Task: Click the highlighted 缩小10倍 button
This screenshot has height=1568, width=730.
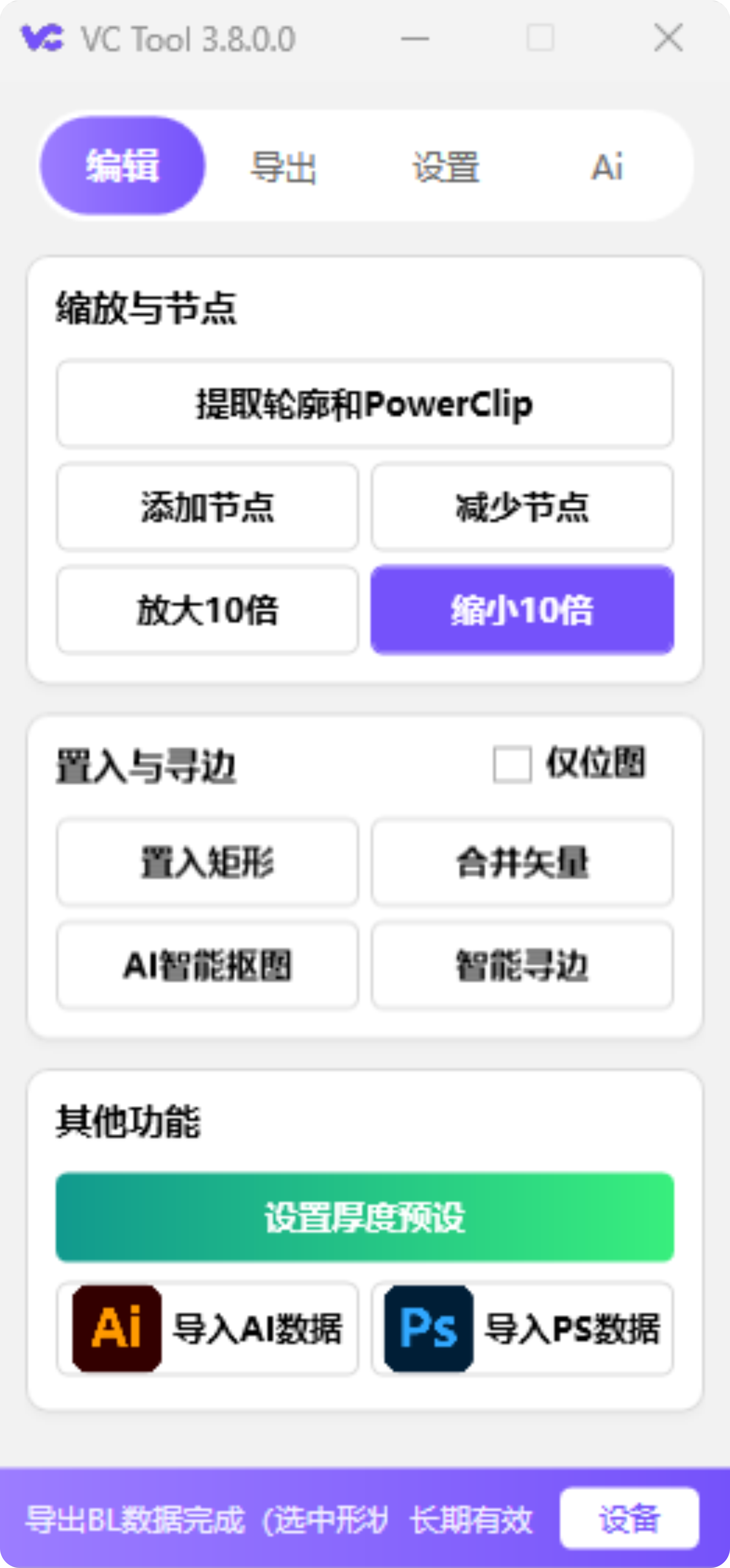Action: [522, 611]
